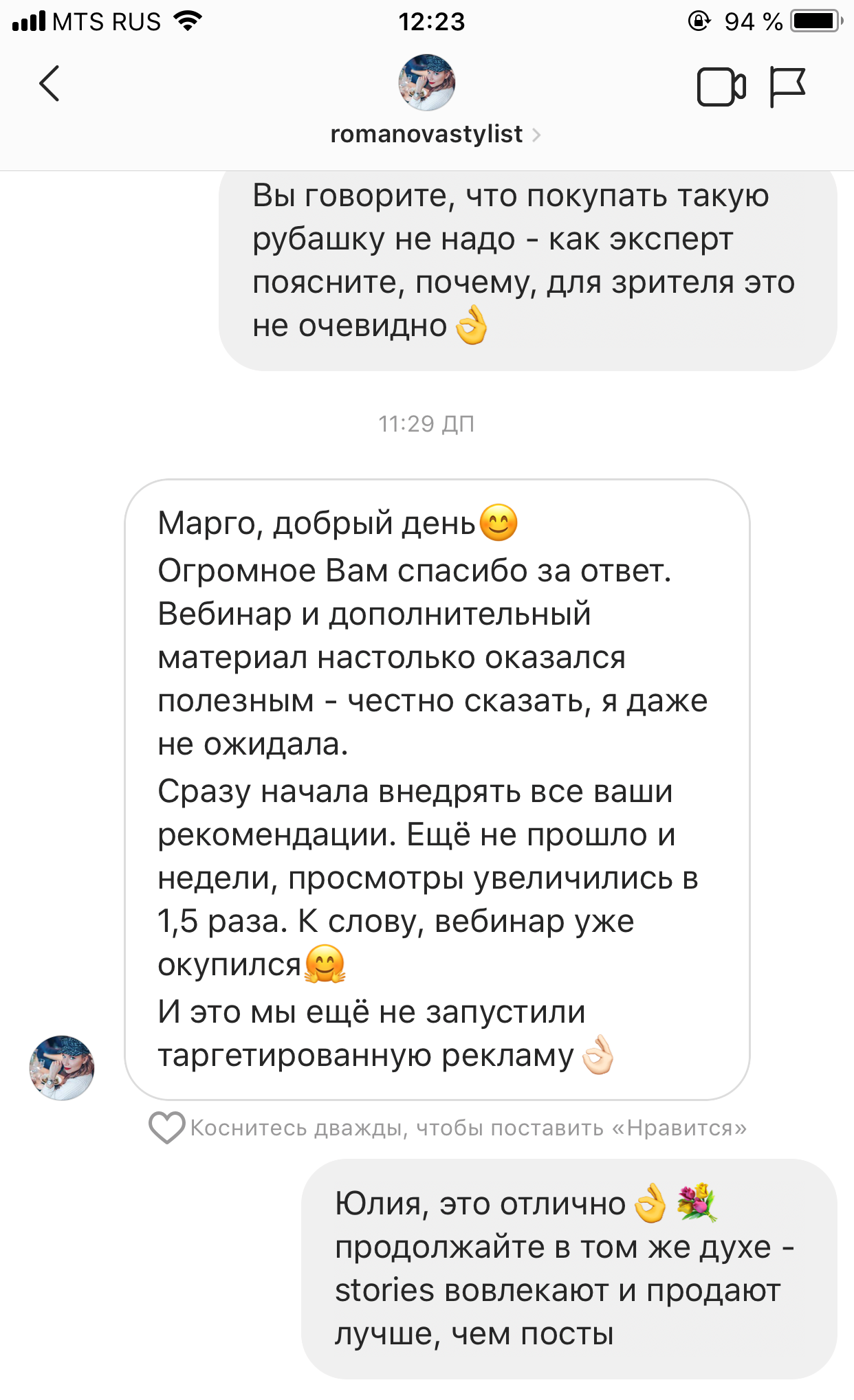Viewport: 854px width, 1400px height.
Task: Go back to the messages list
Action: coord(50,85)
